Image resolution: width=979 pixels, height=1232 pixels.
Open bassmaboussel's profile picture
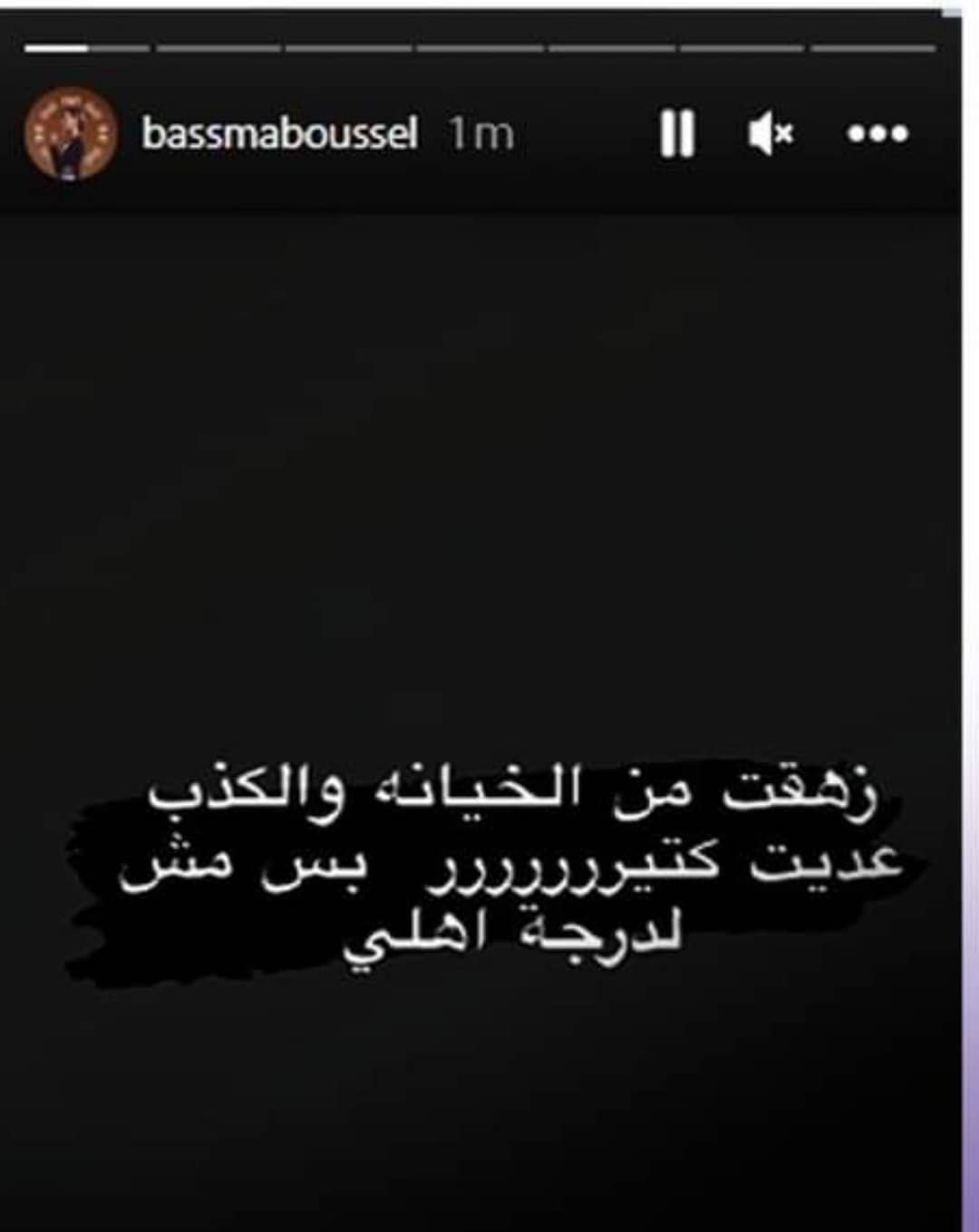click(71, 134)
